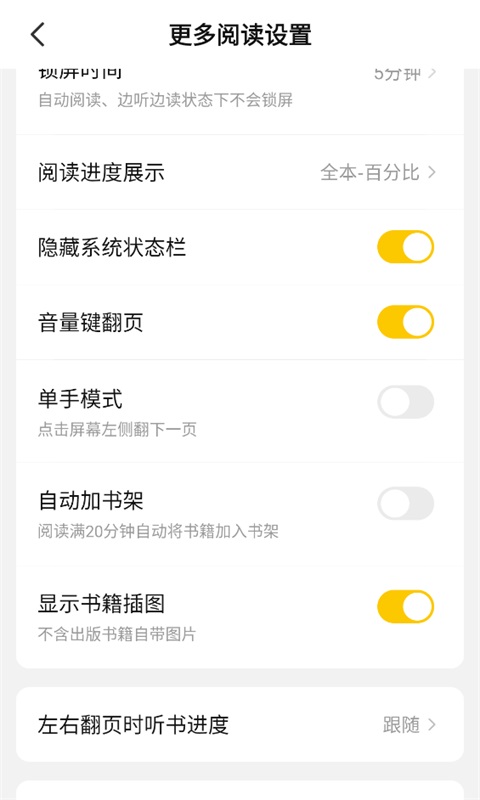This screenshot has width=480, height=800.
Task: Turn off 隐藏系统状态栏 switch
Action: [x=406, y=247]
